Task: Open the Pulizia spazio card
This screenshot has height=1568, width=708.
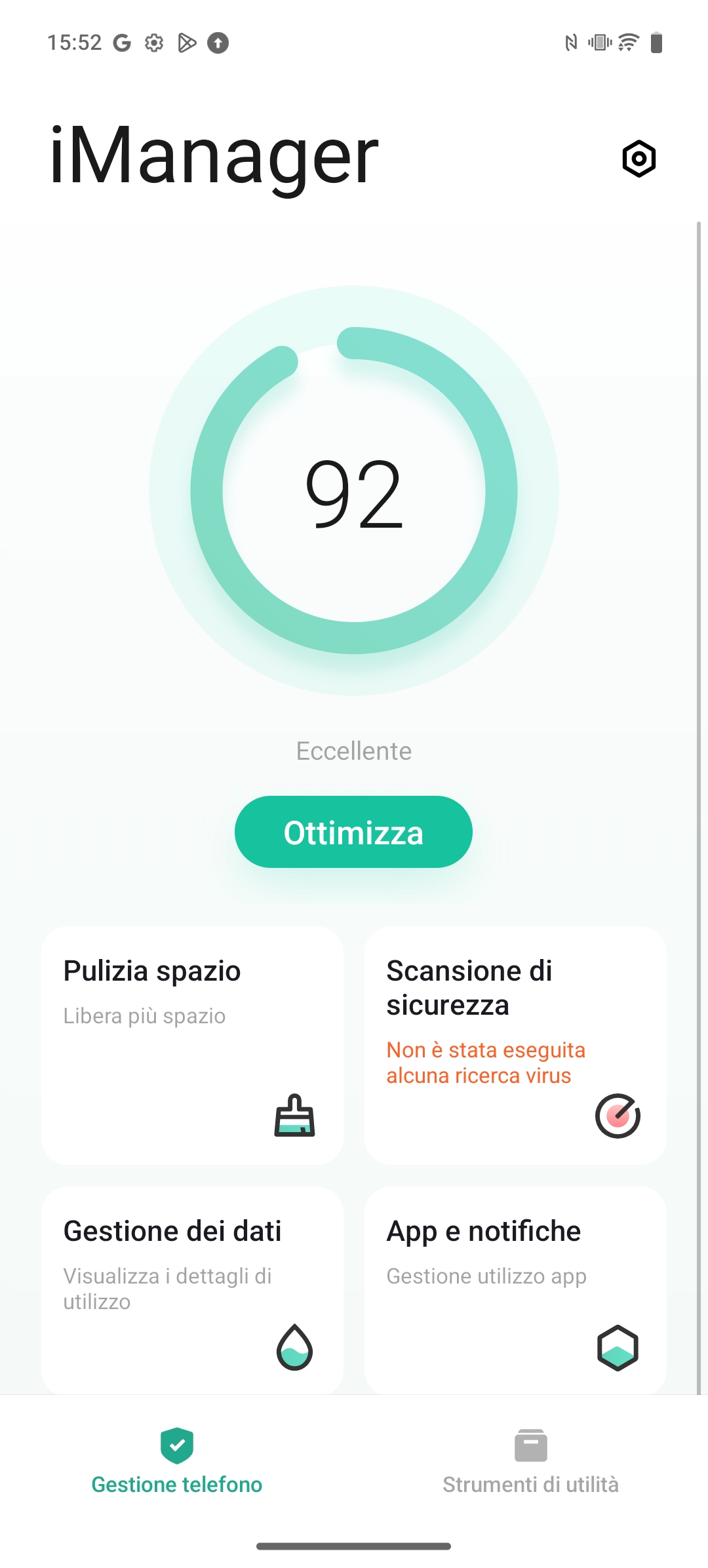Action: pyautogui.click(x=192, y=1046)
